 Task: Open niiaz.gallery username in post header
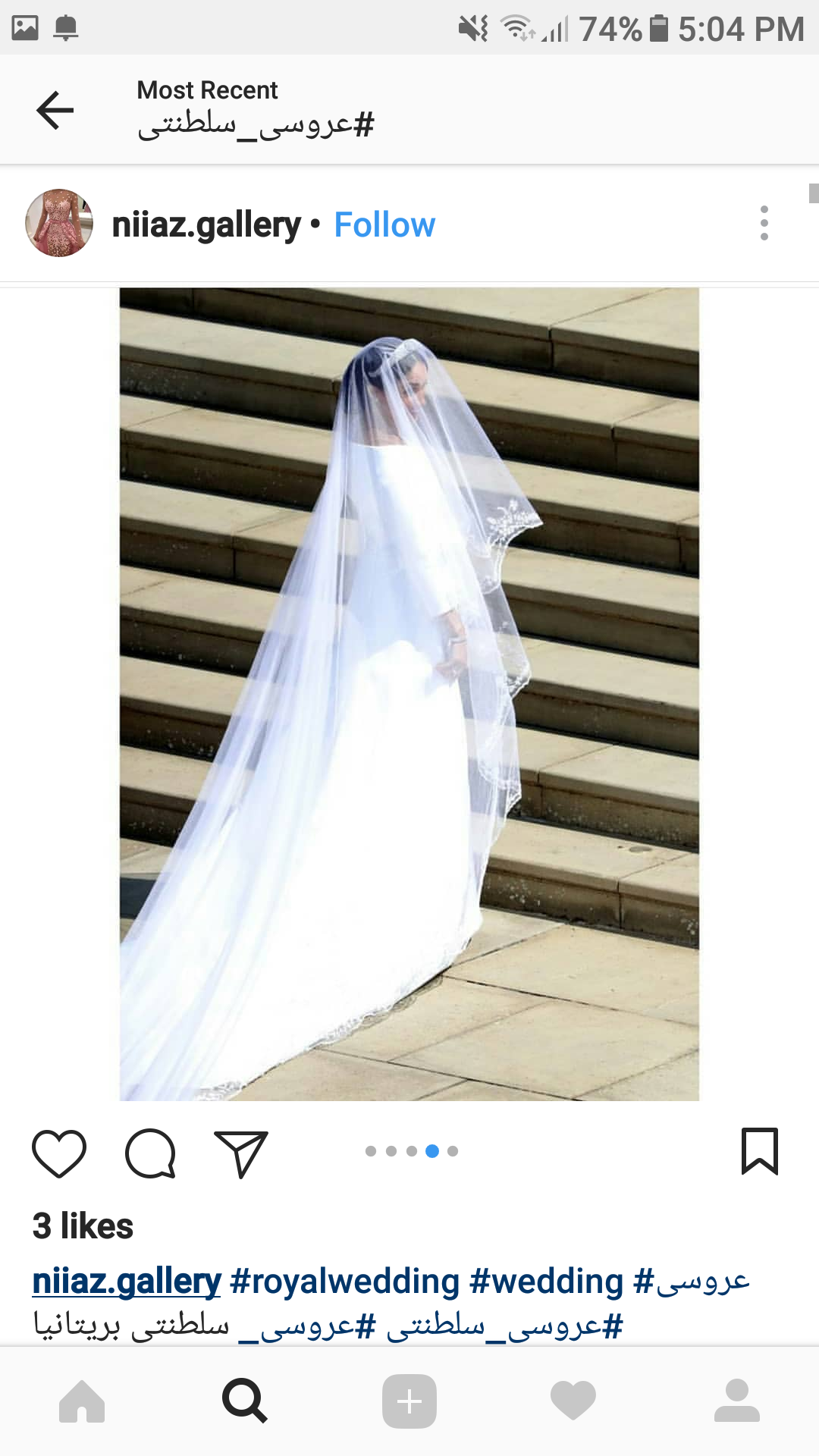[206, 224]
